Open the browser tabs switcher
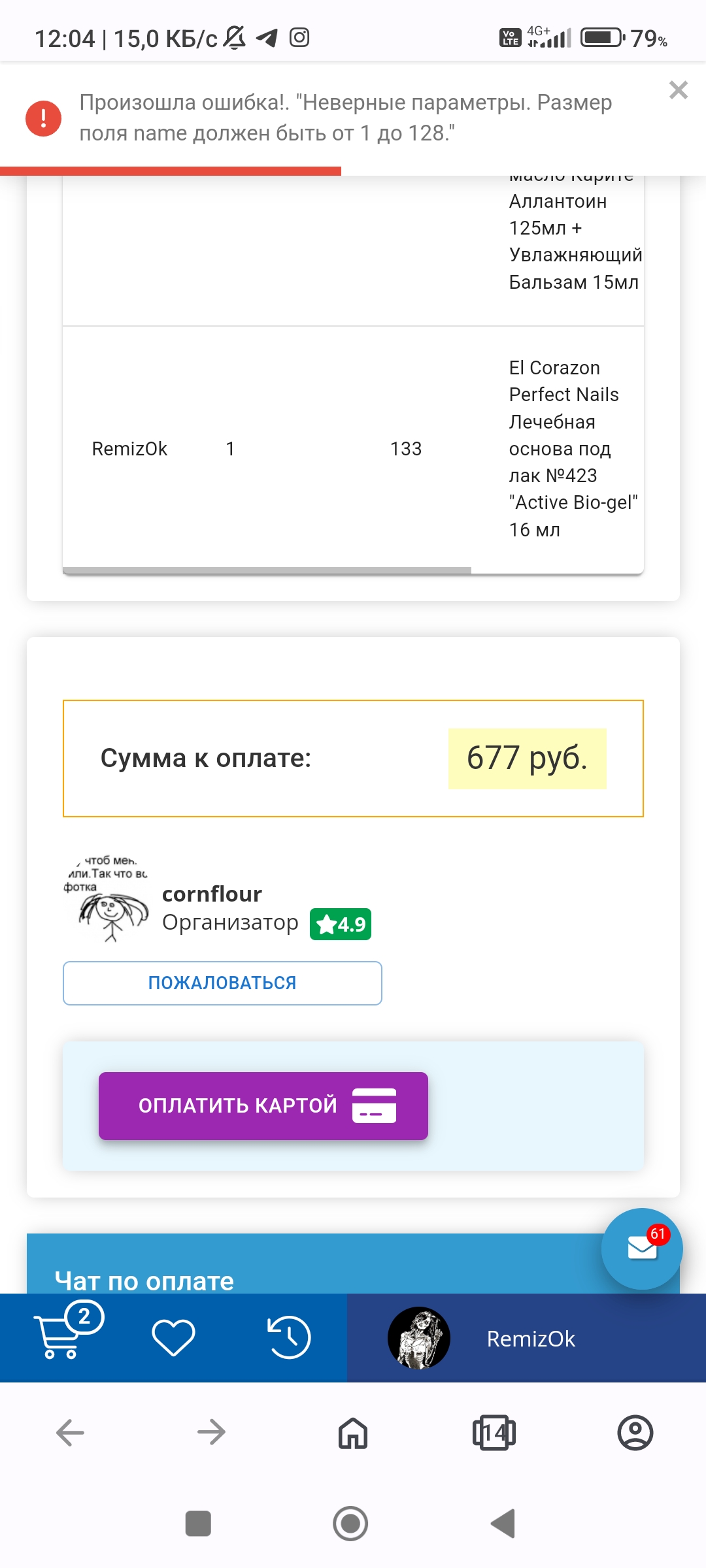The width and height of the screenshot is (706, 1568). [494, 1433]
